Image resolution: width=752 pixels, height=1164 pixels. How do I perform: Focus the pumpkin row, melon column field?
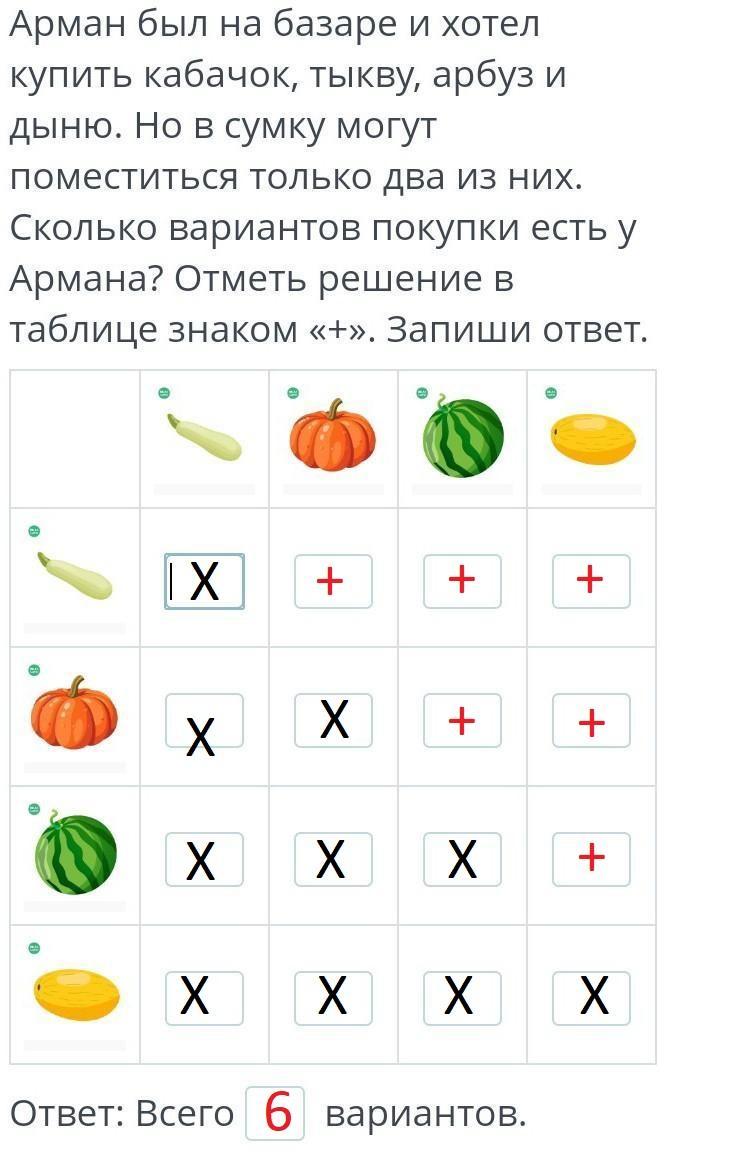coord(591,720)
